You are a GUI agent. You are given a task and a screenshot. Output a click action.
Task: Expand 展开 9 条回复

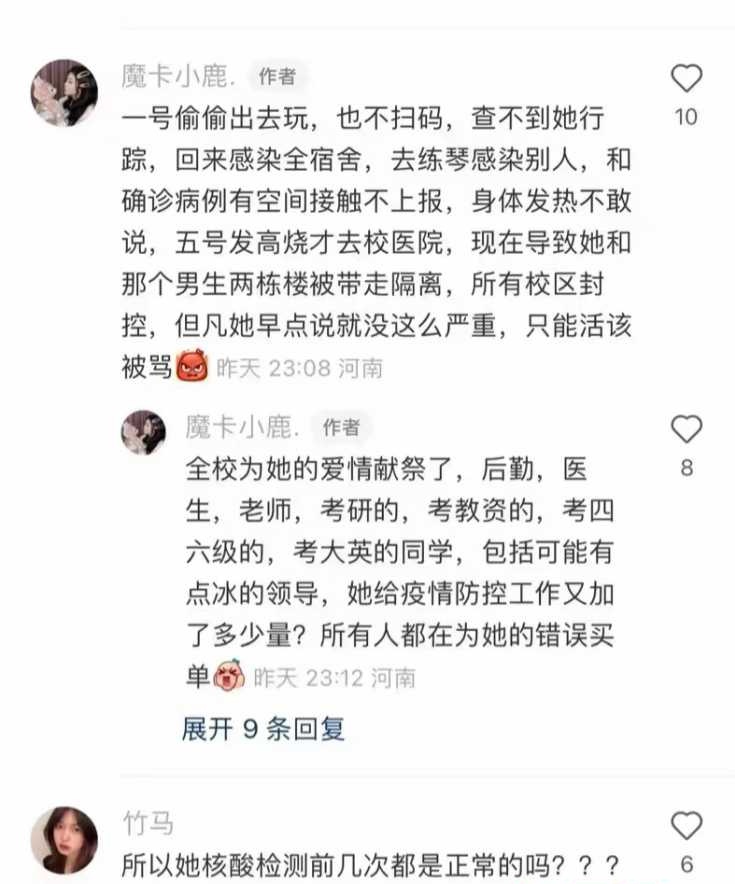[263, 729]
